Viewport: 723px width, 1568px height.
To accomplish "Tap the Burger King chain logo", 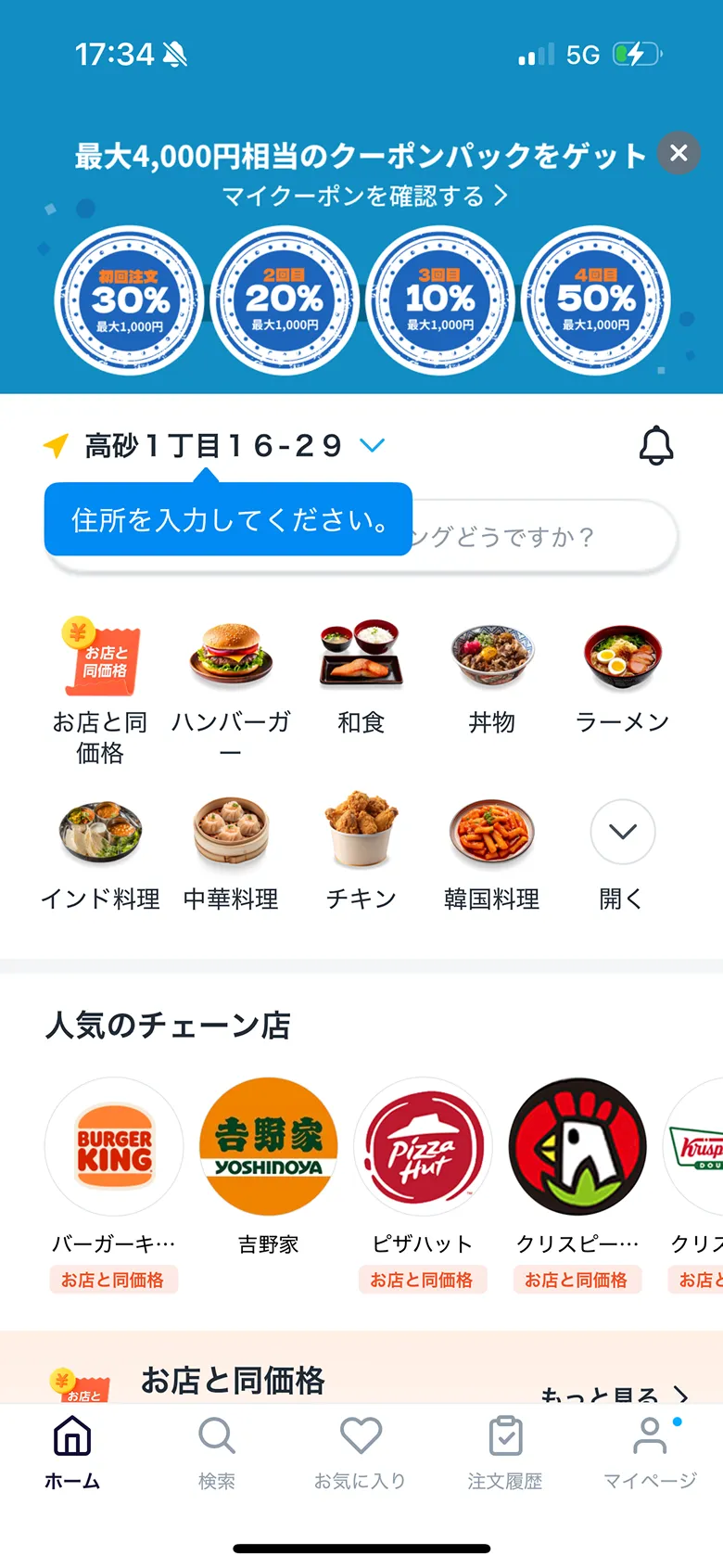I will pos(114,1147).
